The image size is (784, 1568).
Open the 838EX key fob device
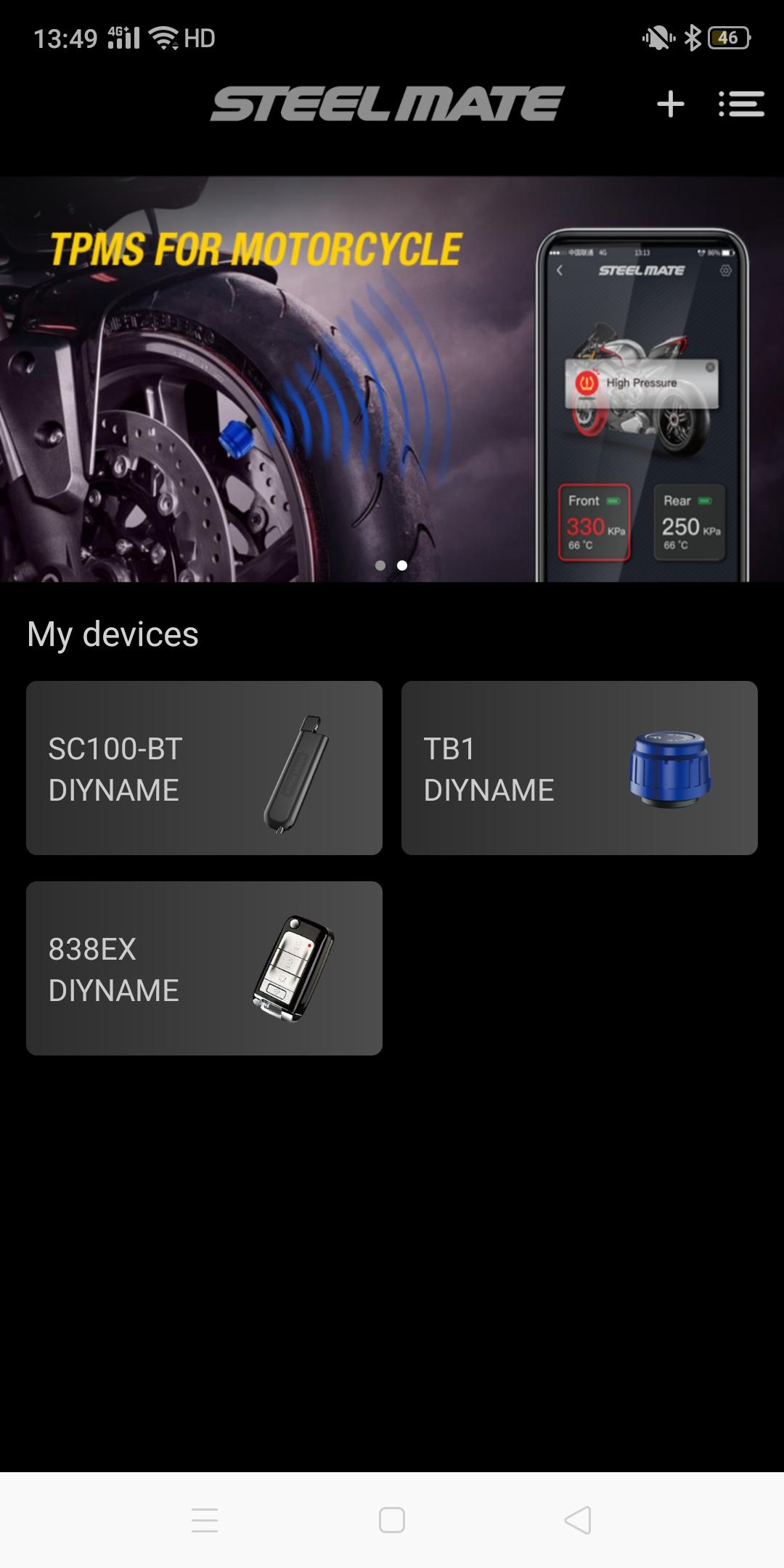pyautogui.click(x=204, y=968)
